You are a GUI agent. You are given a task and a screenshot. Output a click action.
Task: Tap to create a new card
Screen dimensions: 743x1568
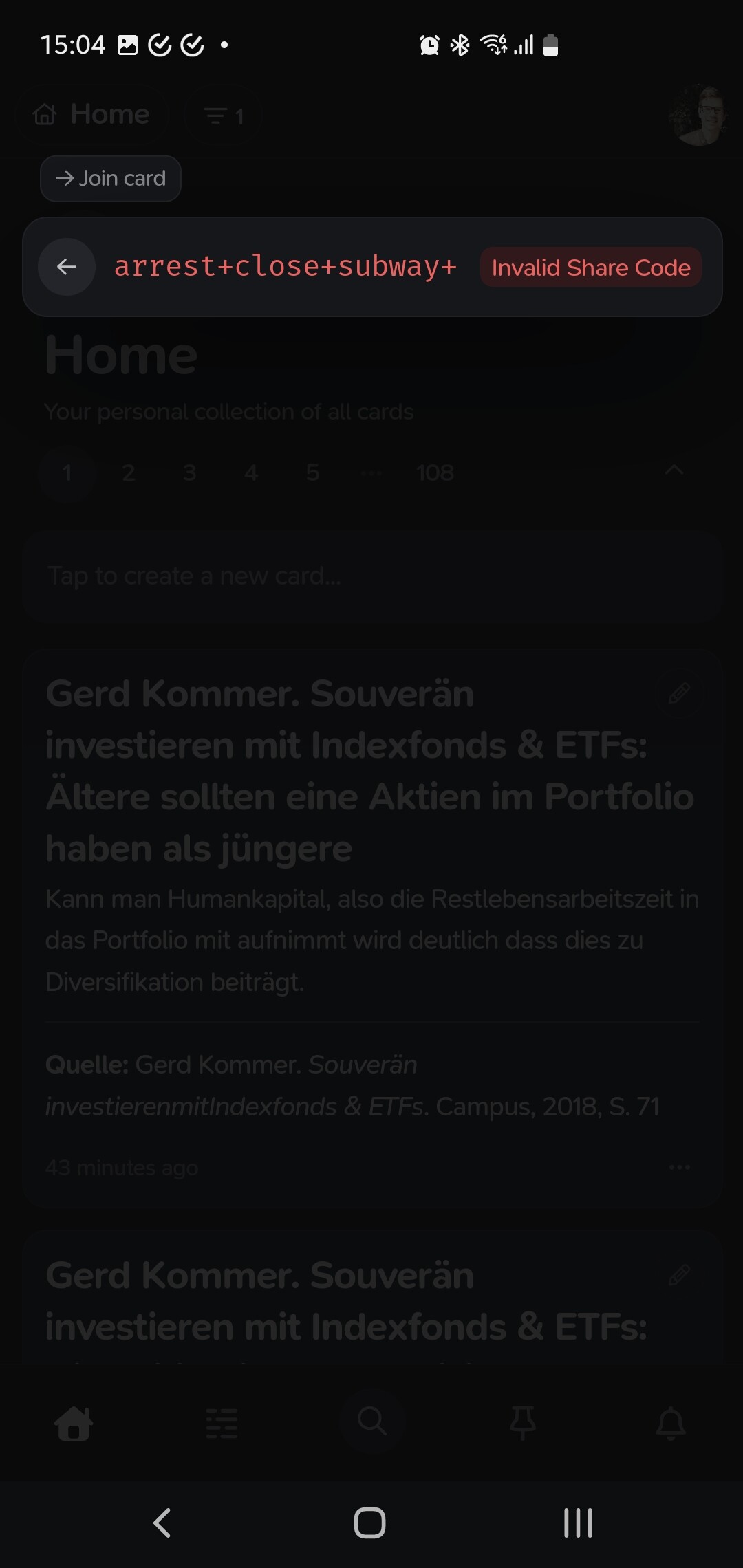click(372, 576)
